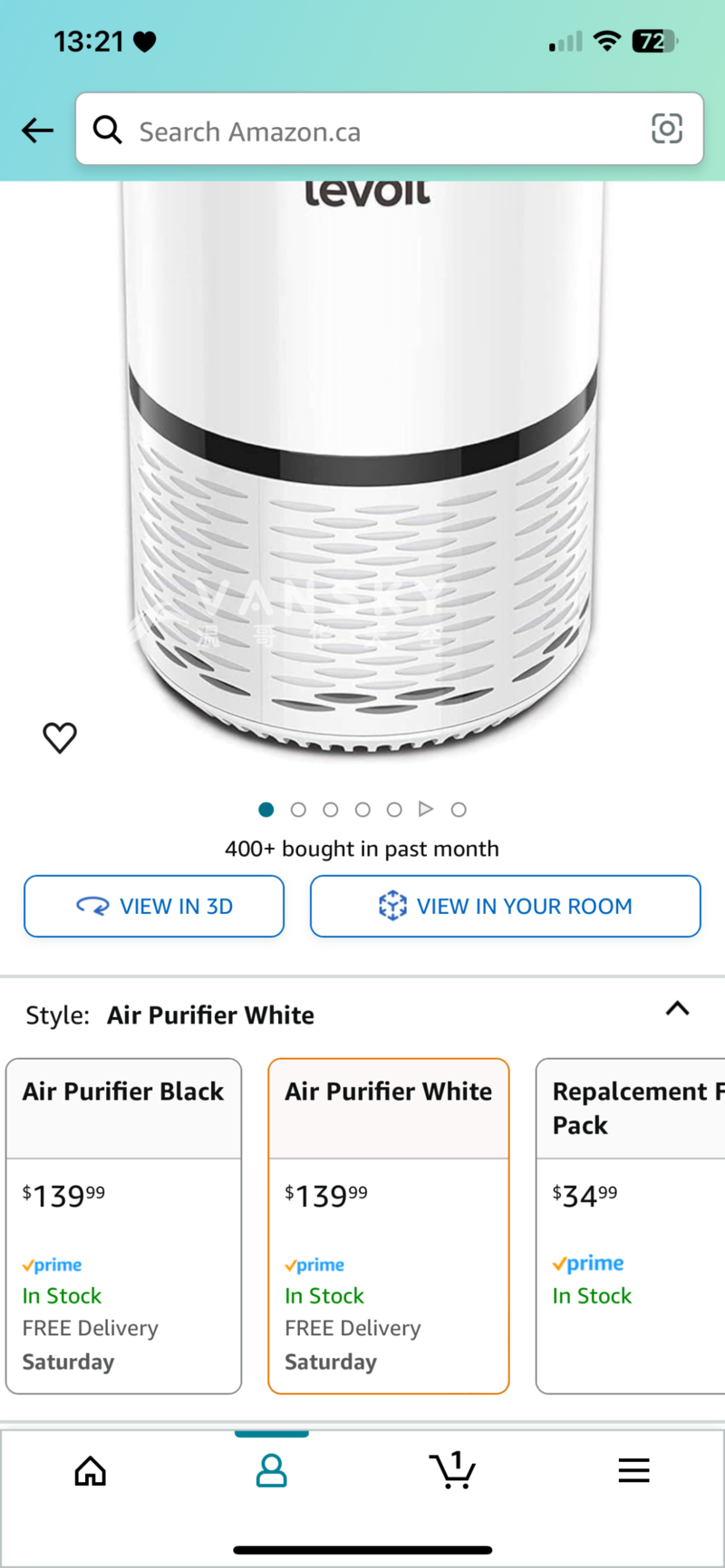The height and width of the screenshot is (1568, 725).
Task: Tap VIEW IN 3D button
Action: coord(154,906)
